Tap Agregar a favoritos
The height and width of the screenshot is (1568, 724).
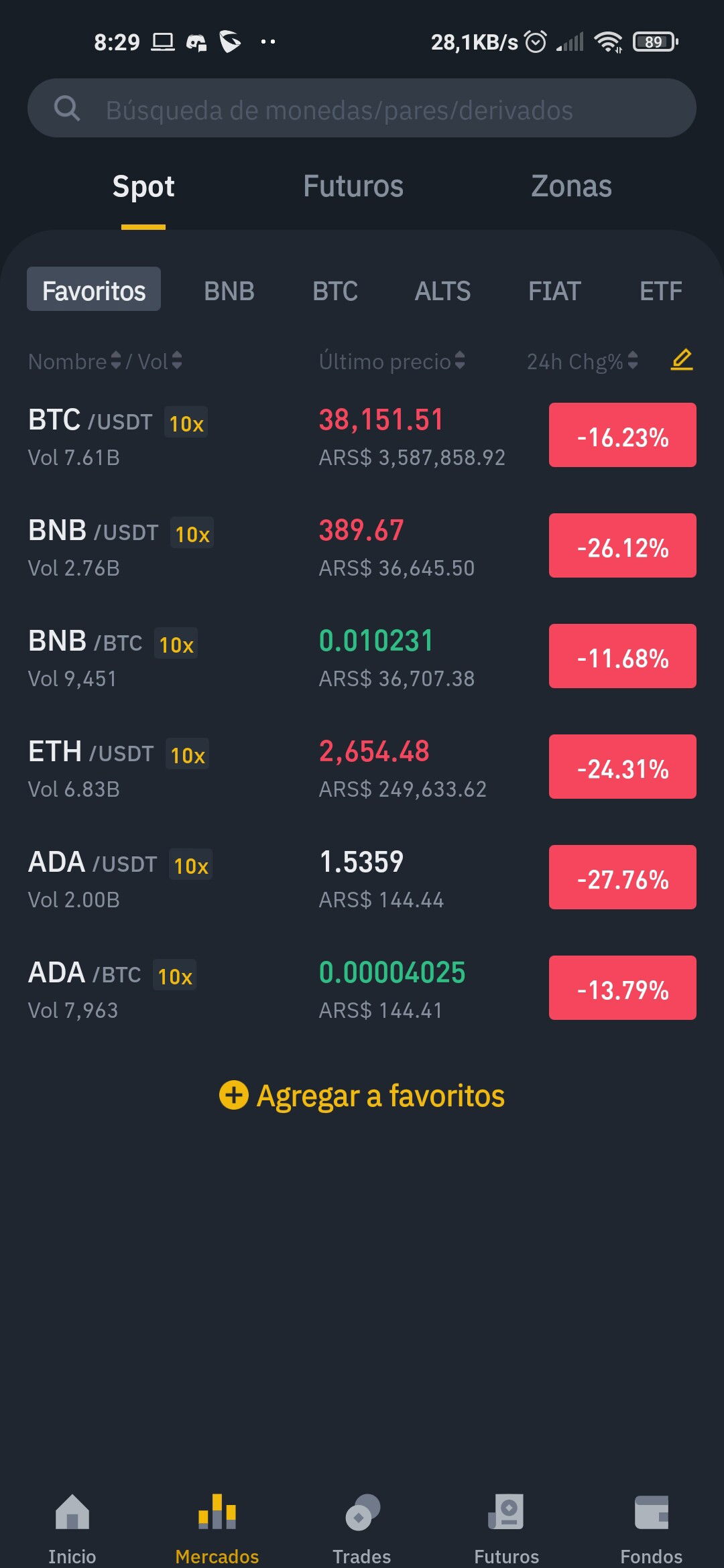click(x=362, y=1096)
